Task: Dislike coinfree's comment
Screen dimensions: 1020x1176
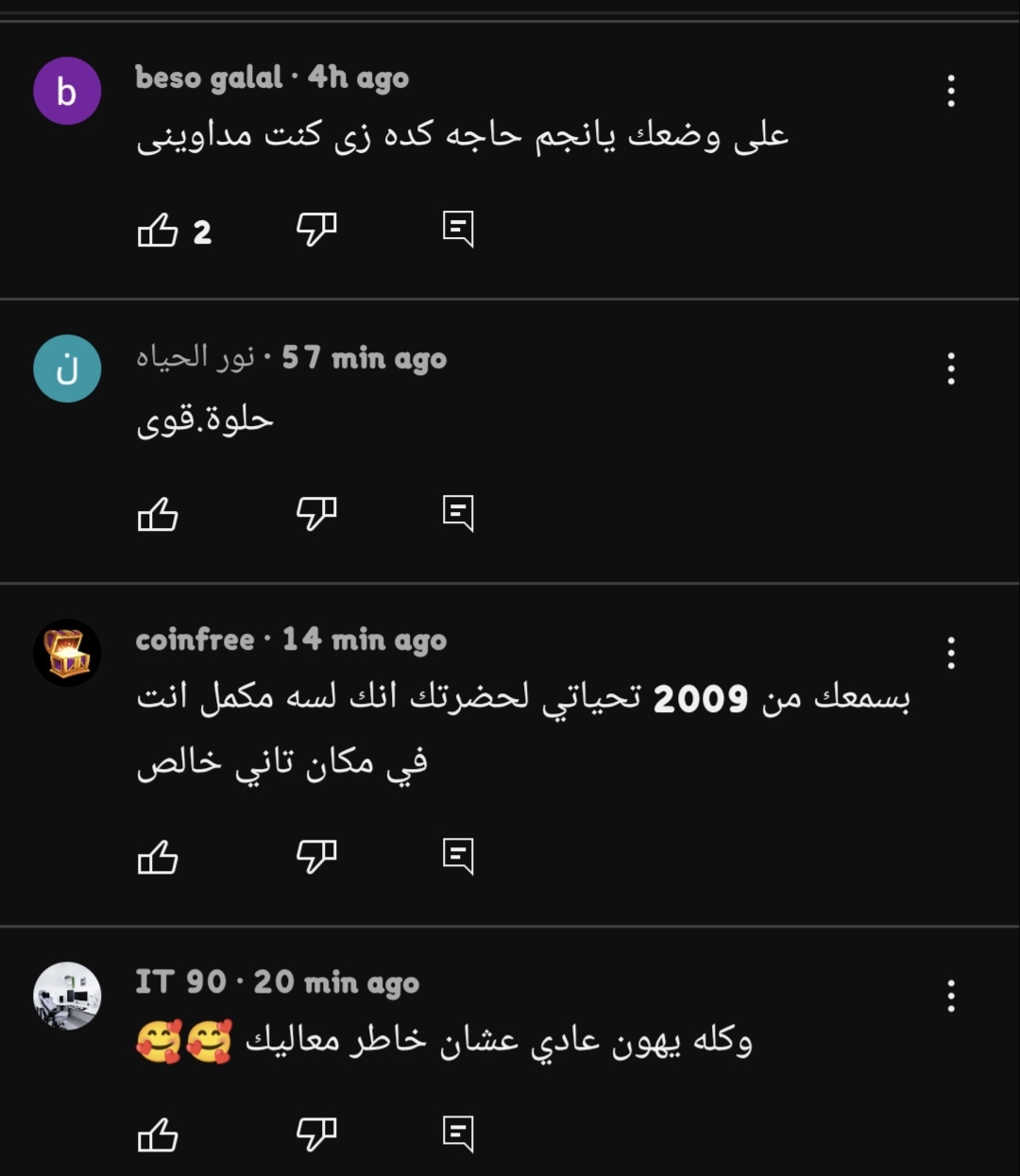Action: tap(316, 857)
